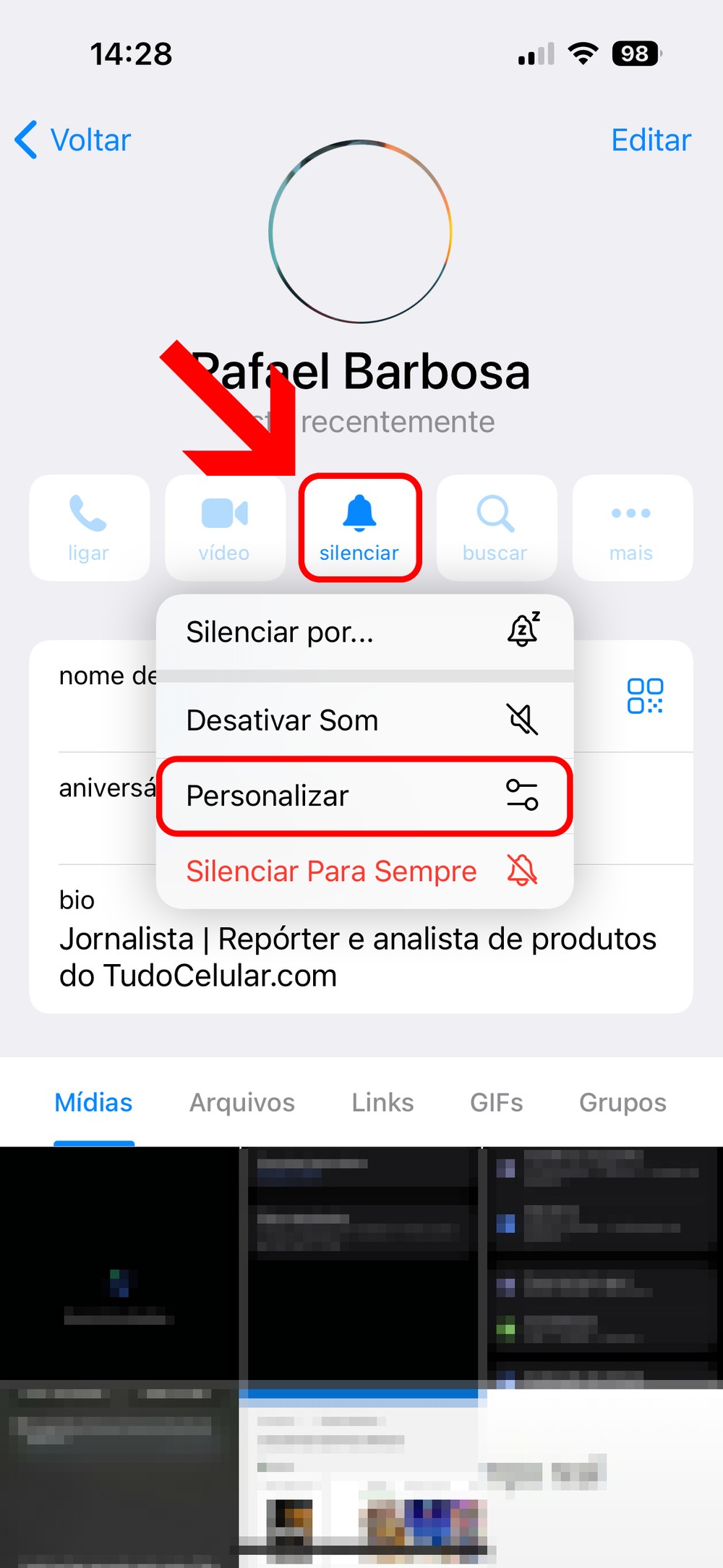Viewport: 723px width, 1568px height.
Task: Open the mais options button
Action: pyautogui.click(x=632, y=528)
